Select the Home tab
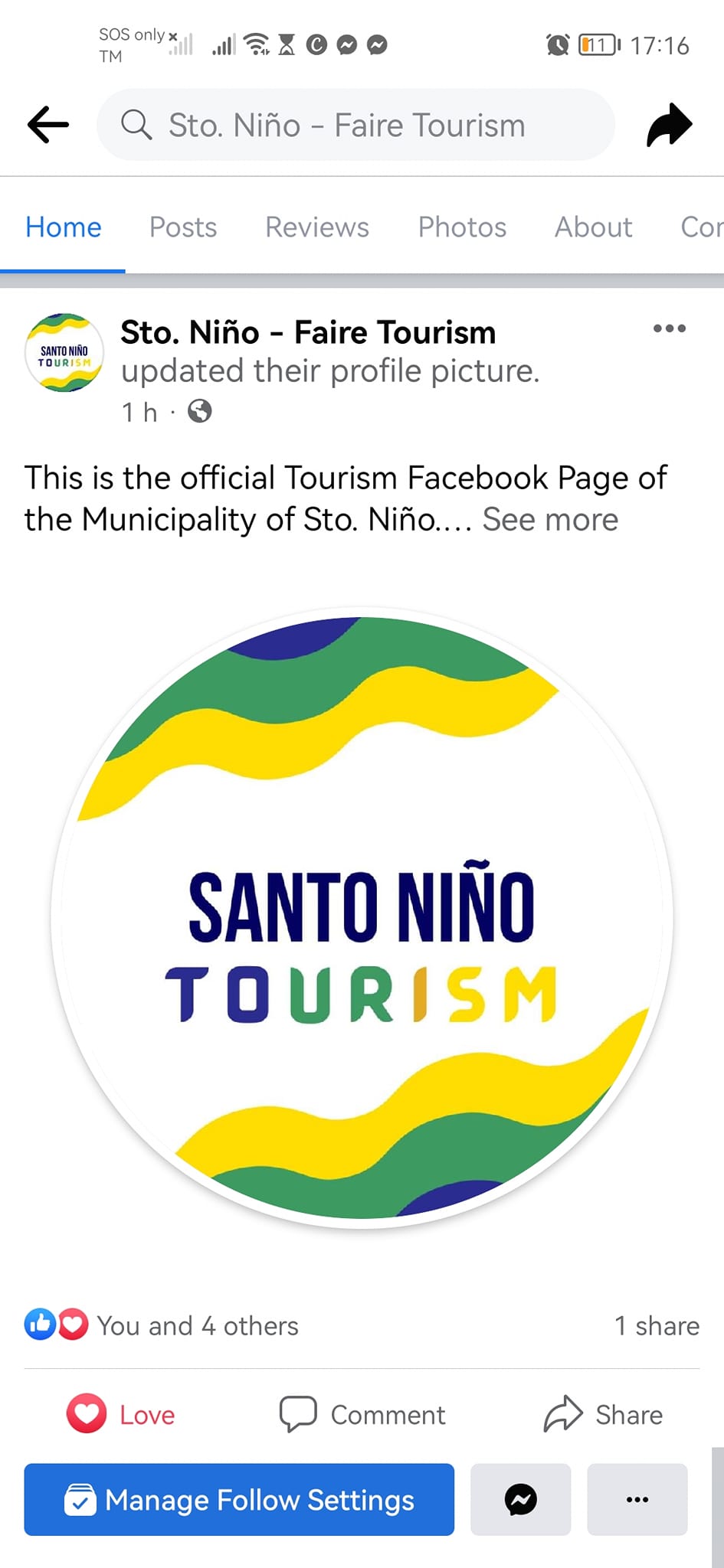Viewport: 724px width, 1568px height. point(63,227)
